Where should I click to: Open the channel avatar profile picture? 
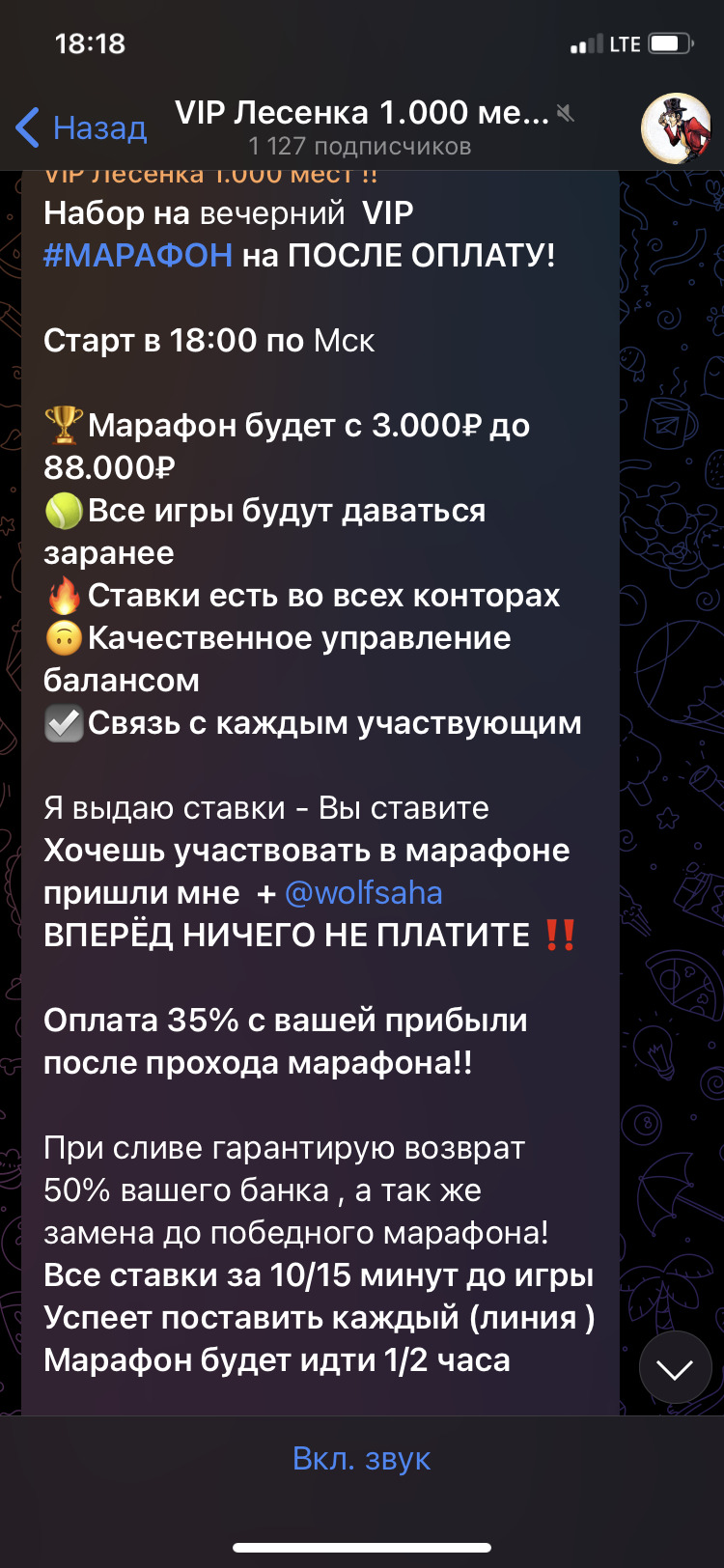coord(676,128)
